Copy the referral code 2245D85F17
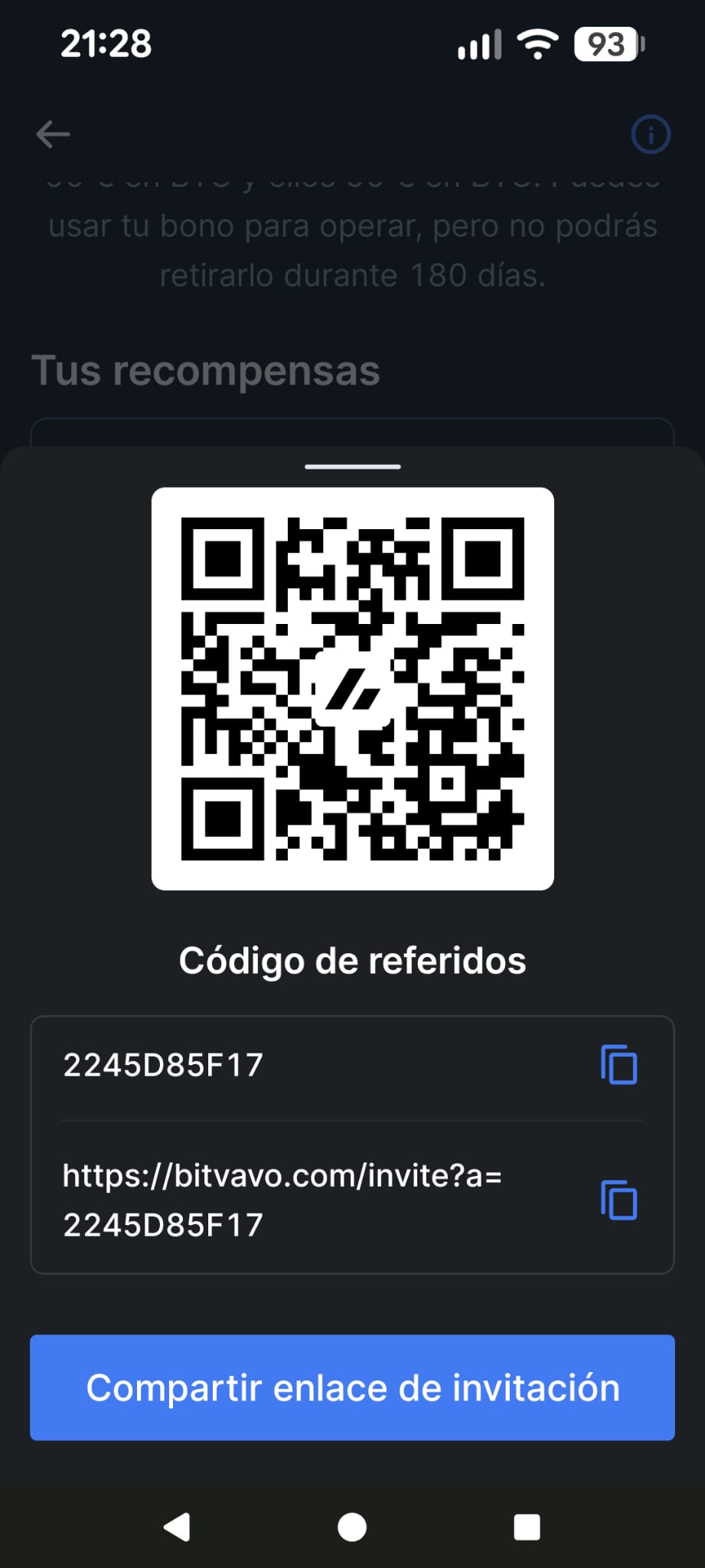Screen dimensions: 705x1568 tap(619, 1064)
